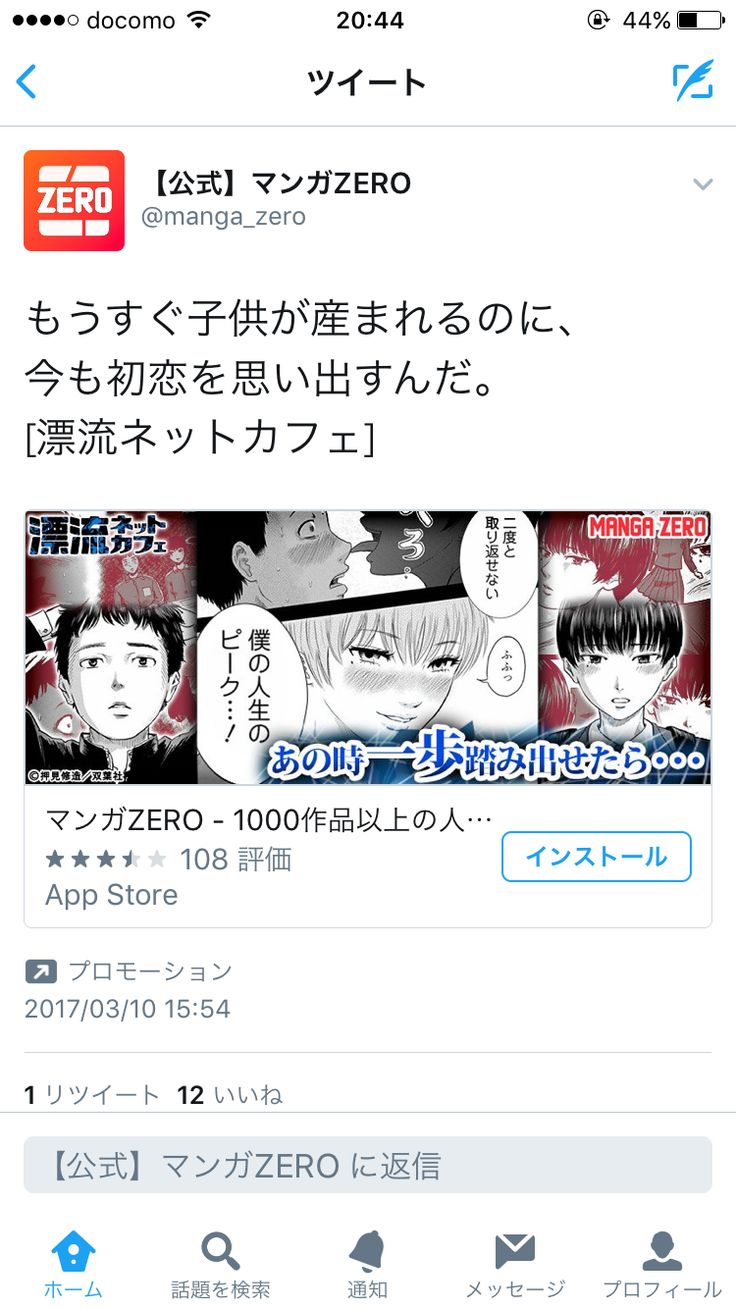This screenshot has height=1309, width=736.
Task: Open the 通知 tab
Action: [367, 1264]
